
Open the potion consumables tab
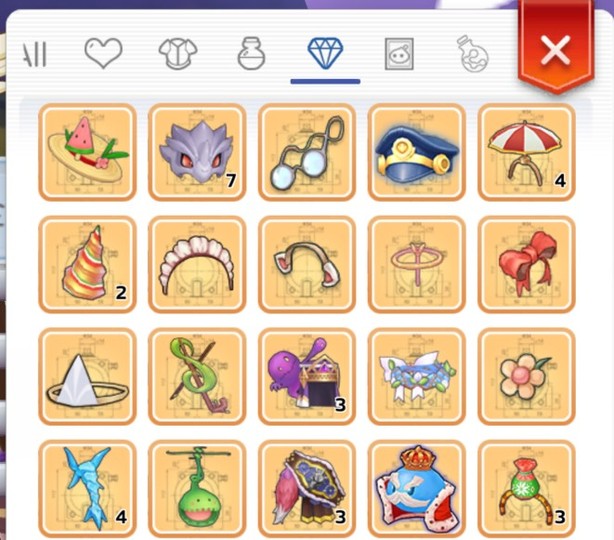point(251,53)
